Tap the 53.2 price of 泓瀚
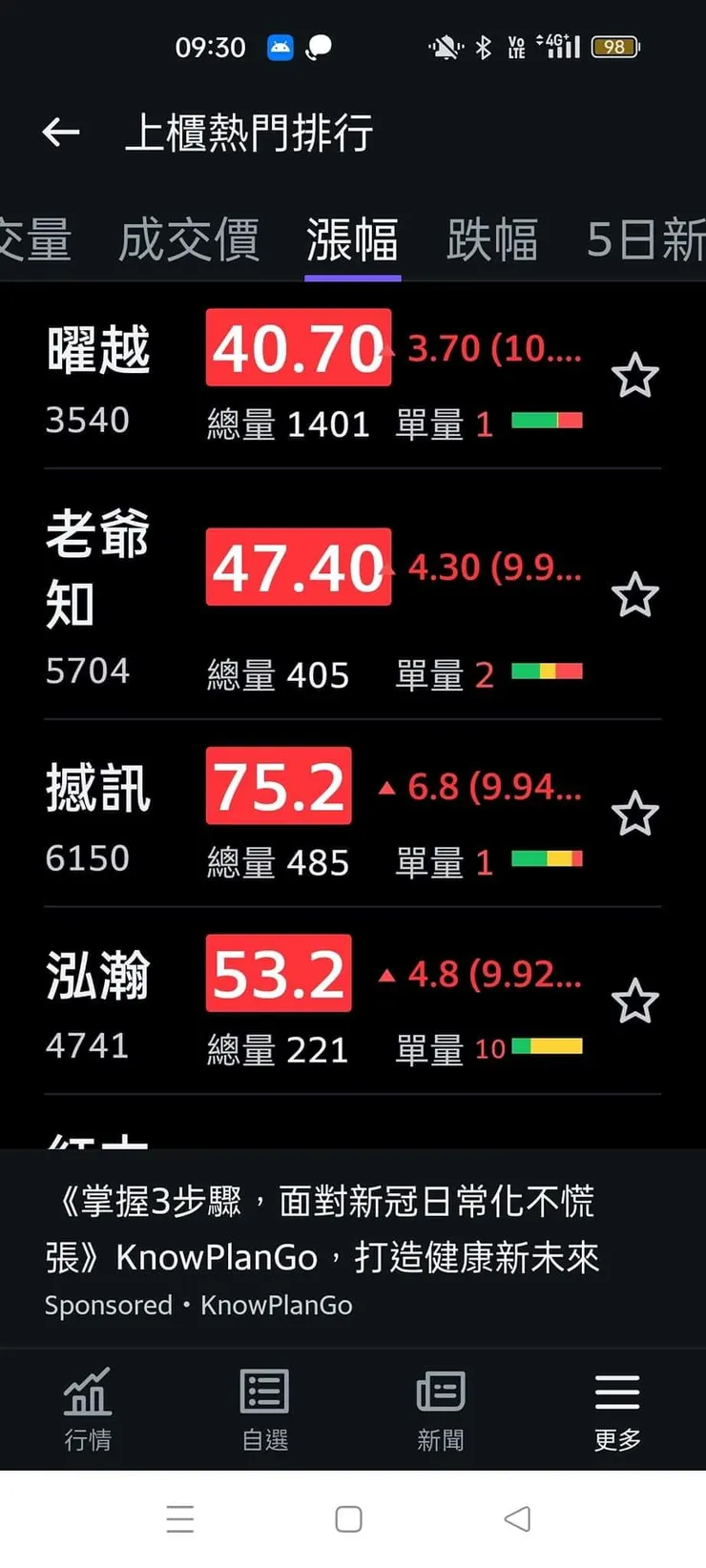The image size is (706, 1568). (278, 973)
